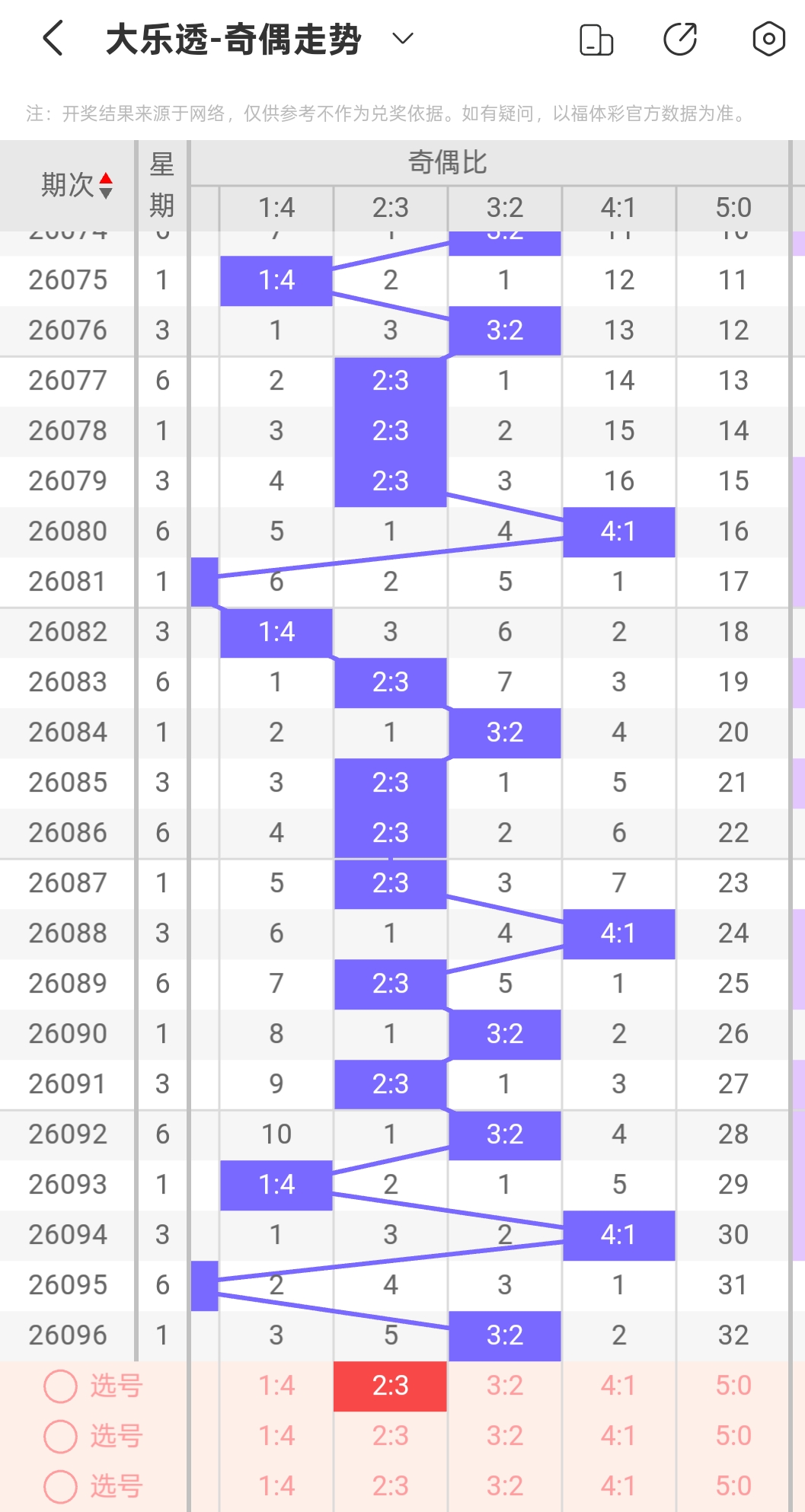
Task: Pick 3:2 in the first 选号 row
Action: point(505,1386)
